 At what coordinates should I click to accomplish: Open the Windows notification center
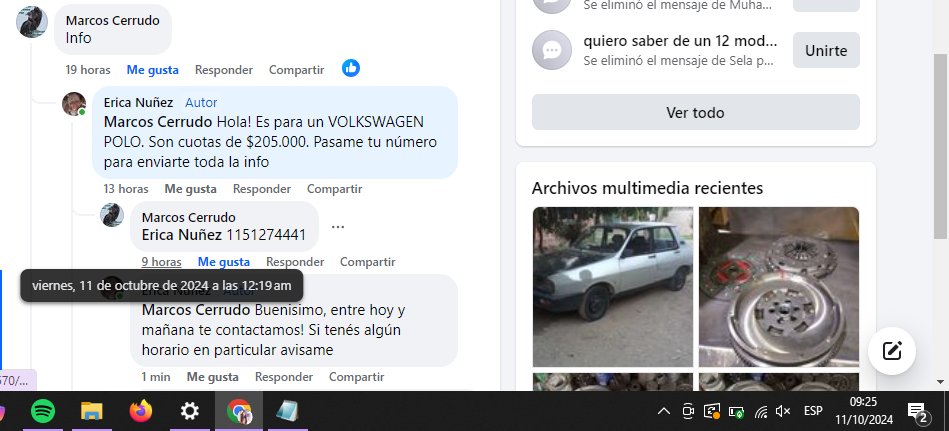point(916,411)
